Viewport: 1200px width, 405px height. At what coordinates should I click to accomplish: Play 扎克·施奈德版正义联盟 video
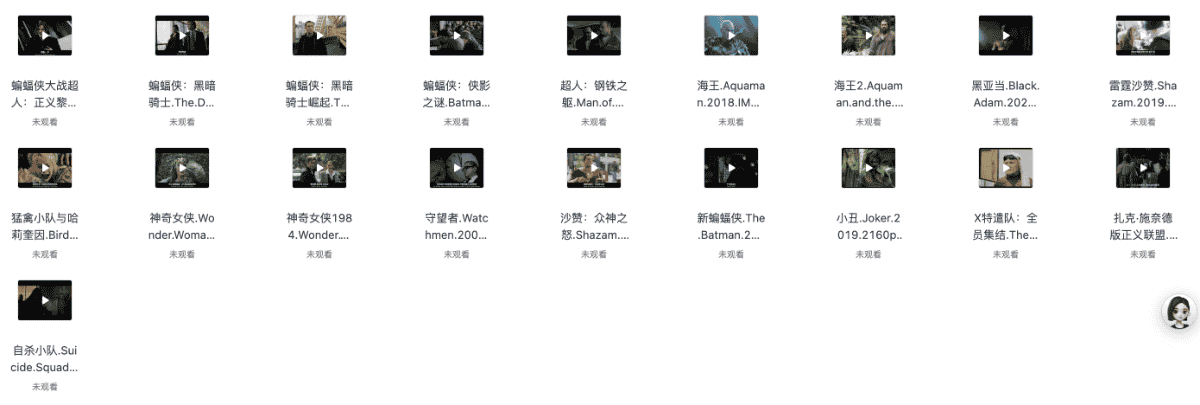(x=1142, y=168)
